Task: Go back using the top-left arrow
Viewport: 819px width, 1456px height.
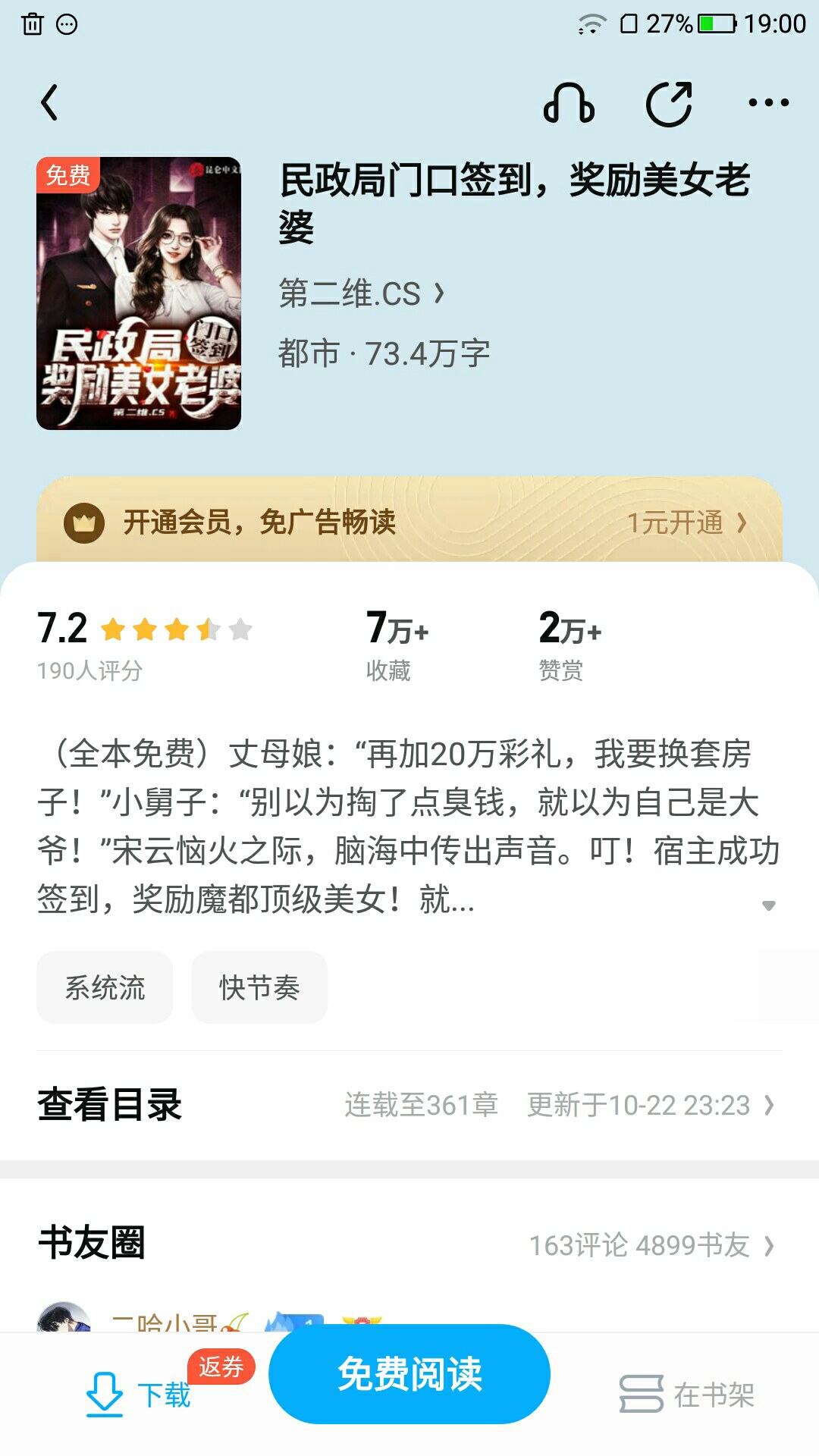Action: click(x=49, y=102)
